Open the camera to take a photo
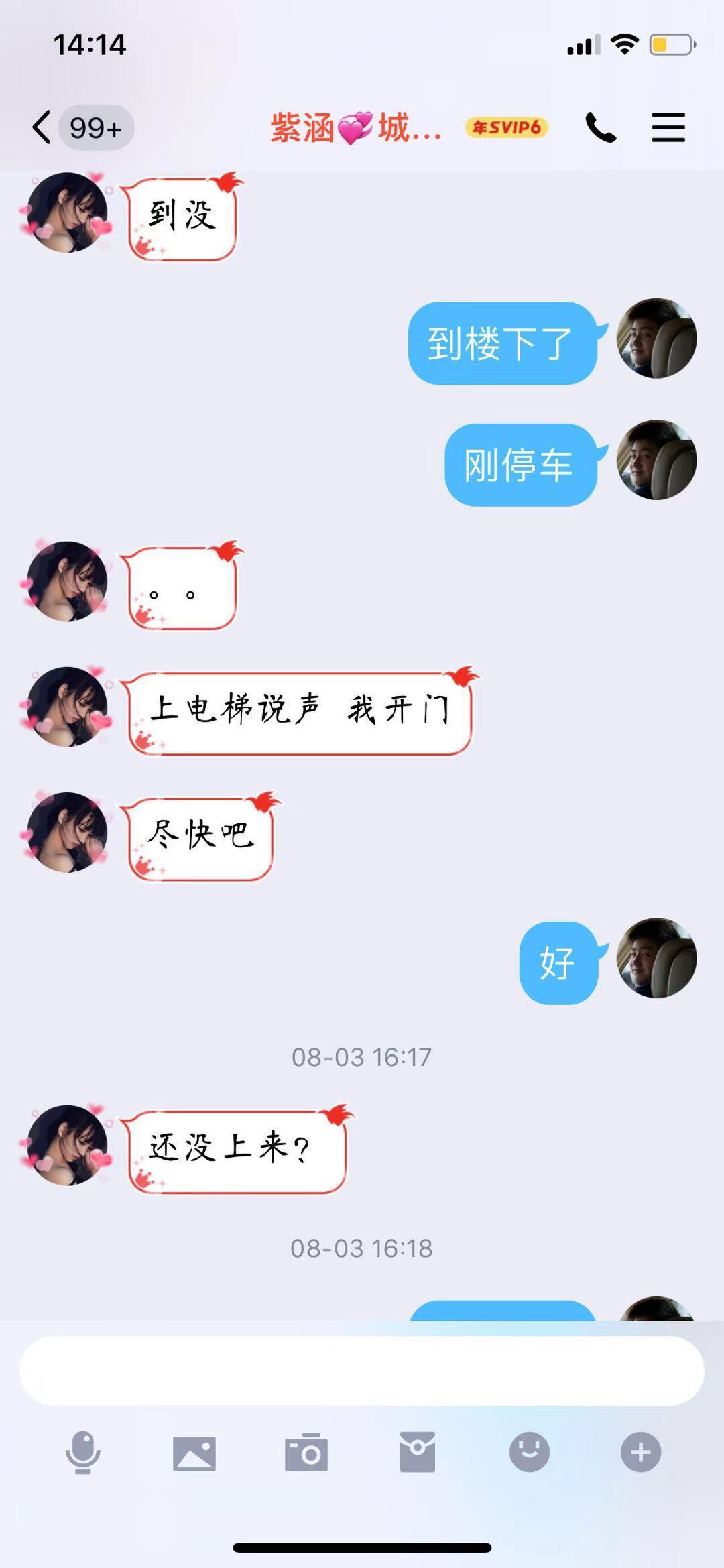724x1568 pixels. click(x=306, y=1453)
